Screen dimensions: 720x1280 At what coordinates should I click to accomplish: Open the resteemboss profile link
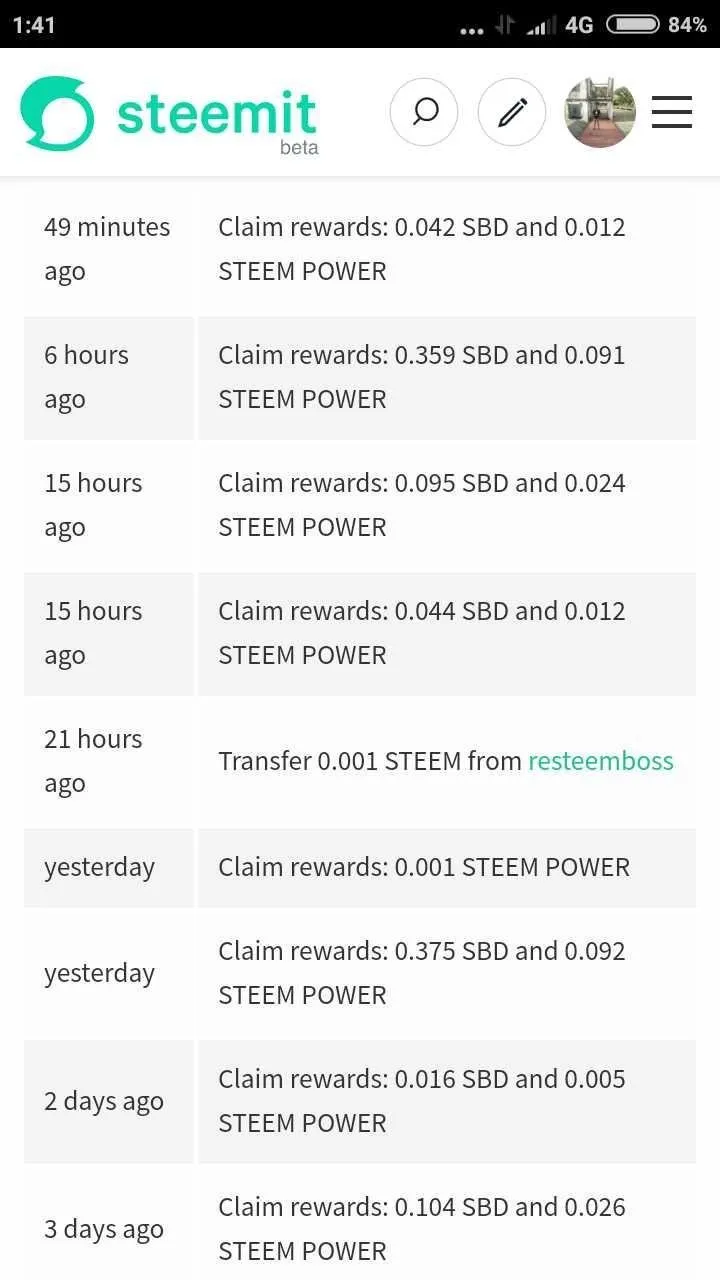(x=601, y=761)
